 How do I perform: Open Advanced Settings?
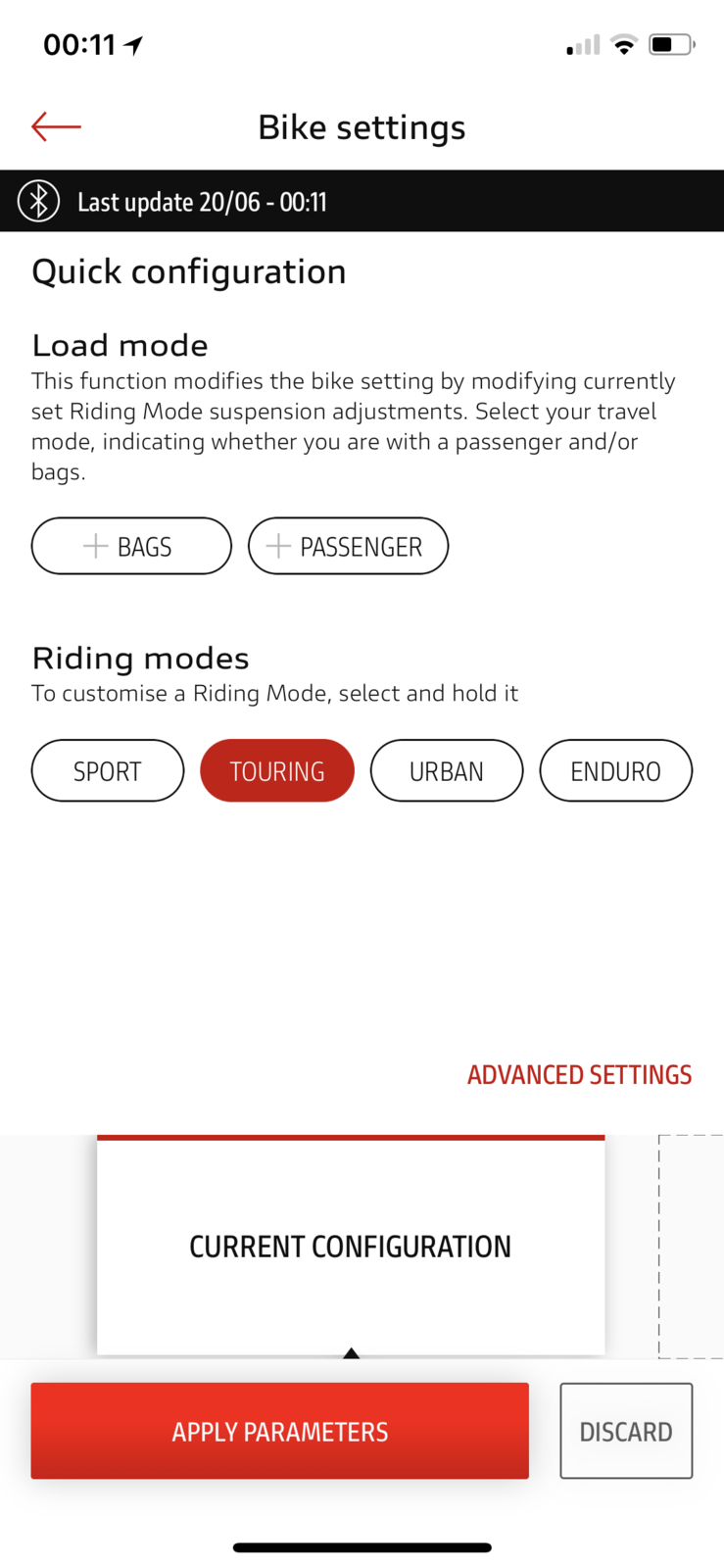click(x=579, y=1075)
